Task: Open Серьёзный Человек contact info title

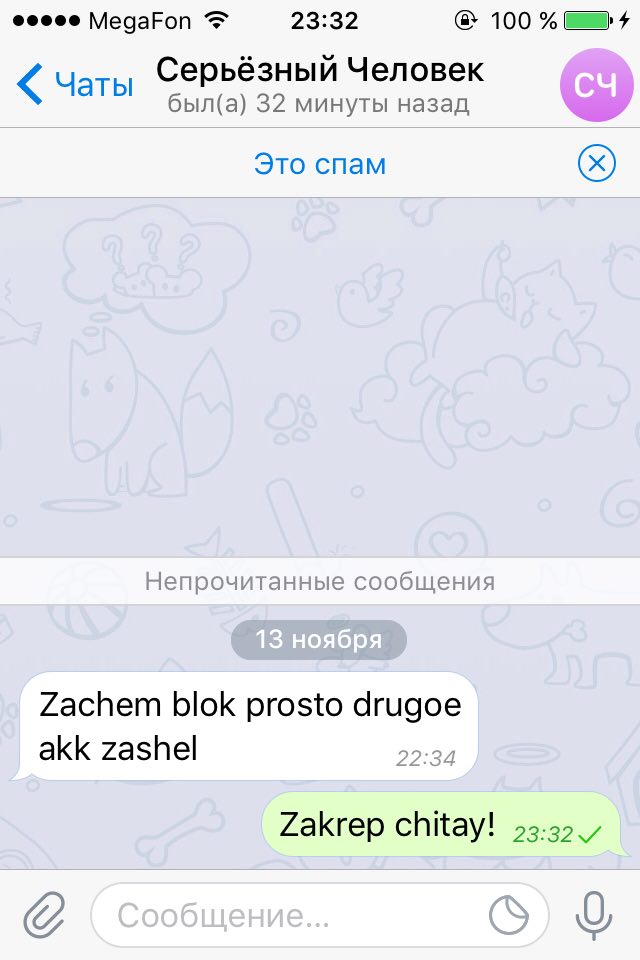Action: (x=320, y=70)
